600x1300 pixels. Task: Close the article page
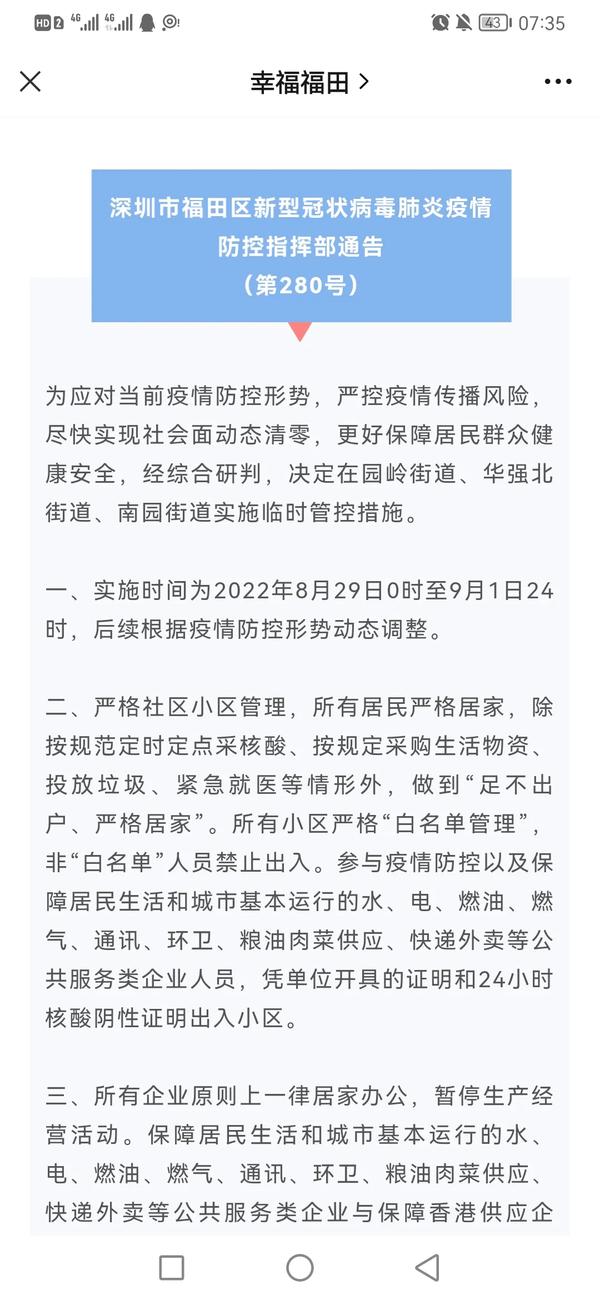(31, 82)
